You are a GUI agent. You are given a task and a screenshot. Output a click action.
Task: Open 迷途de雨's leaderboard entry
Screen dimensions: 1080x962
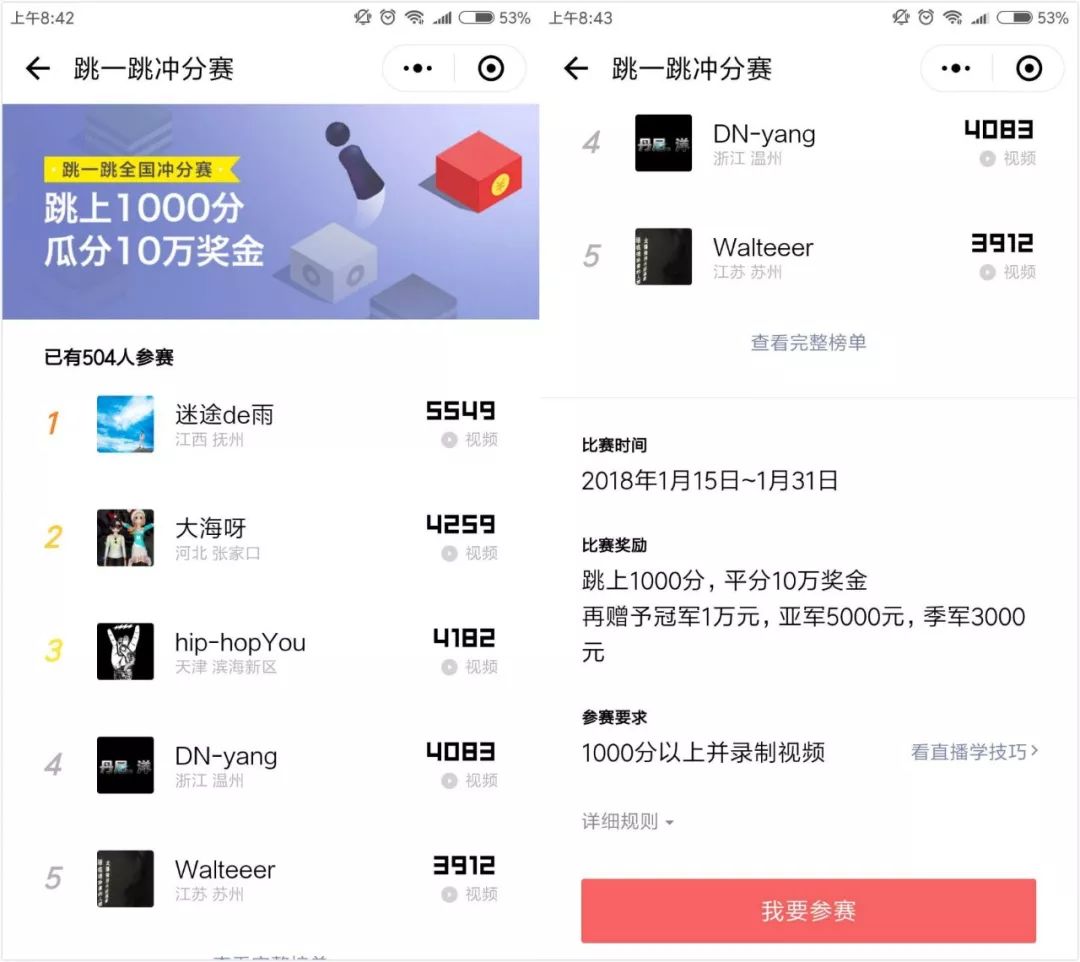point(224,415)
